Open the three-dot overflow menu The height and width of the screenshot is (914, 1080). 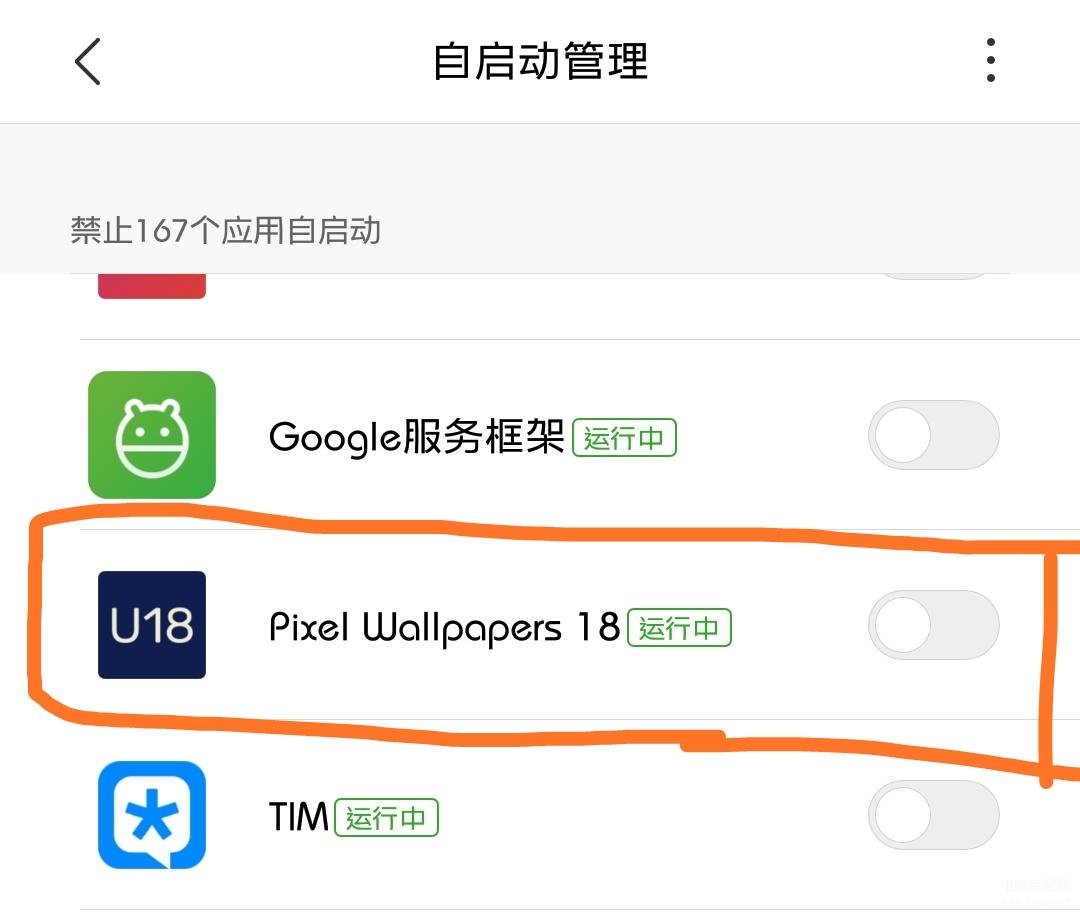click(990, 61)
